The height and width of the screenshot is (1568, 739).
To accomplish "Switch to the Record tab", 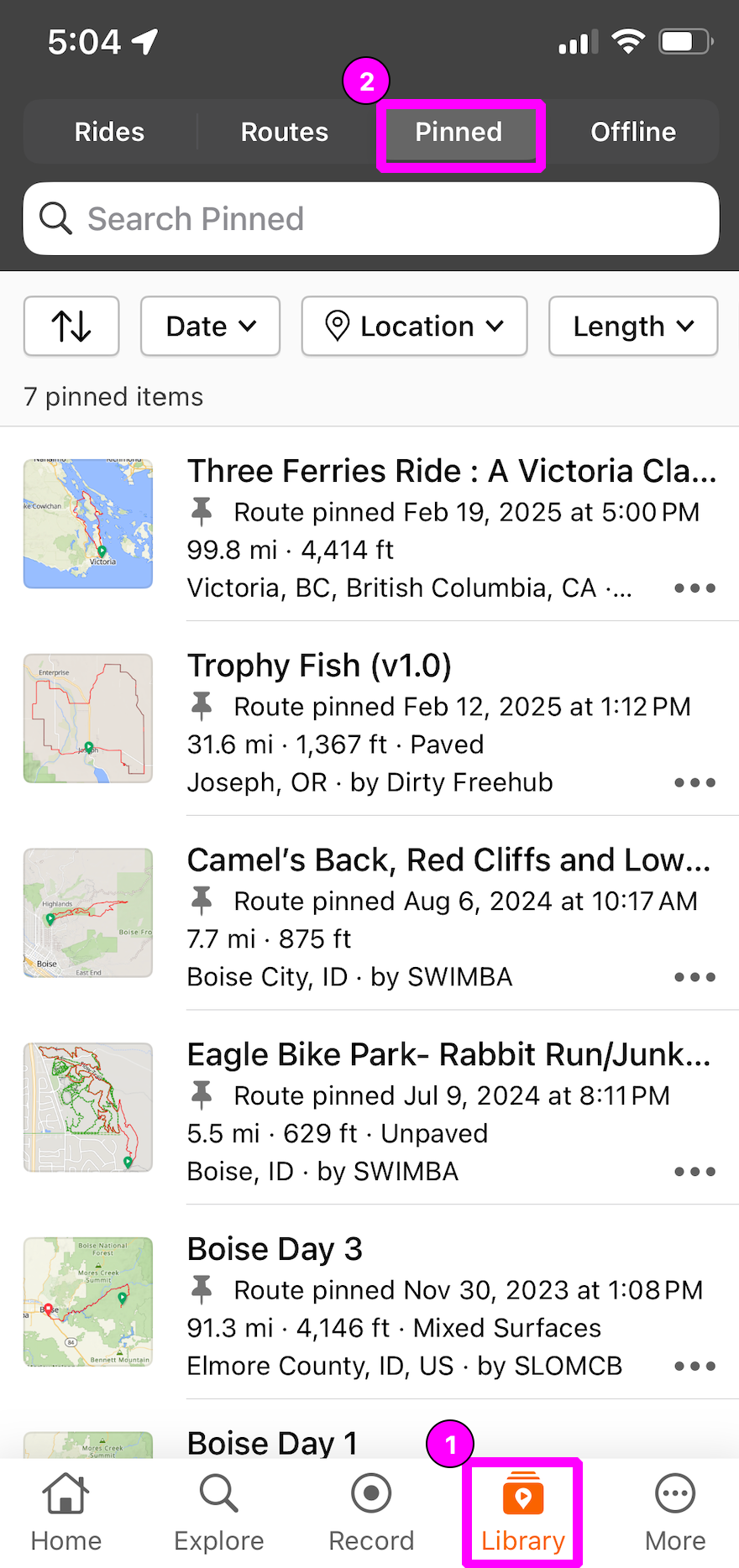I will (371, 1513).
